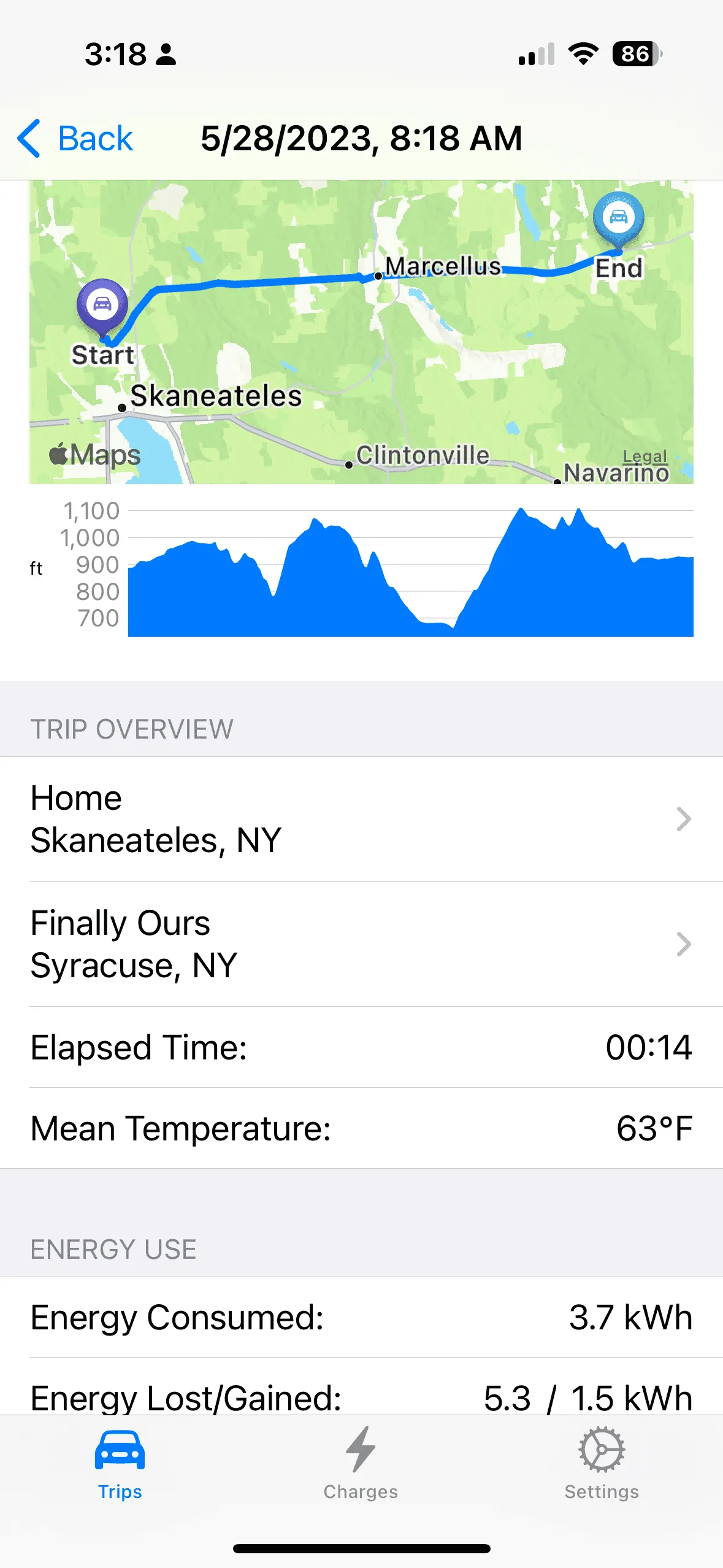723x1568 pixels.
Task: Switch to the Settings tab
Action: [x=602, y=1462]
